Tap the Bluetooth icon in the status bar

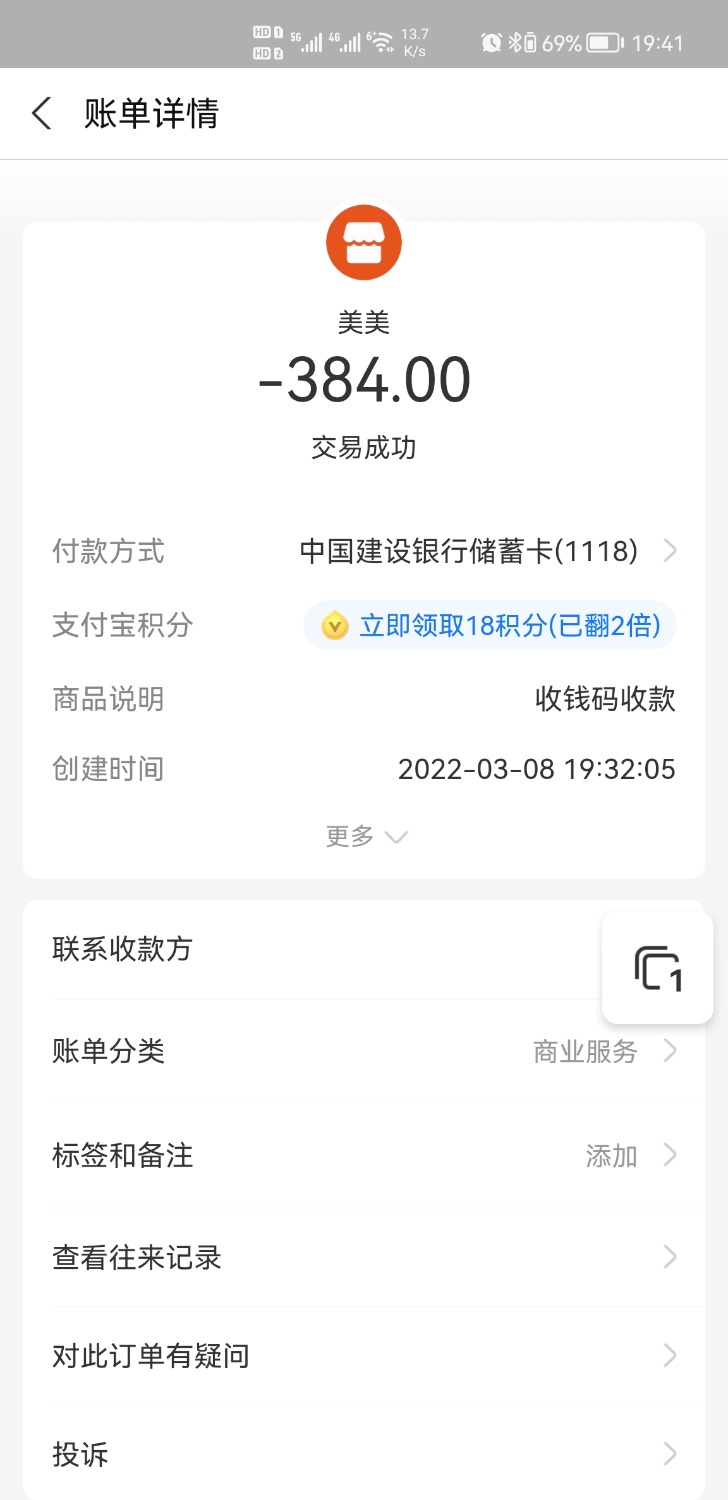pos(517,42)
